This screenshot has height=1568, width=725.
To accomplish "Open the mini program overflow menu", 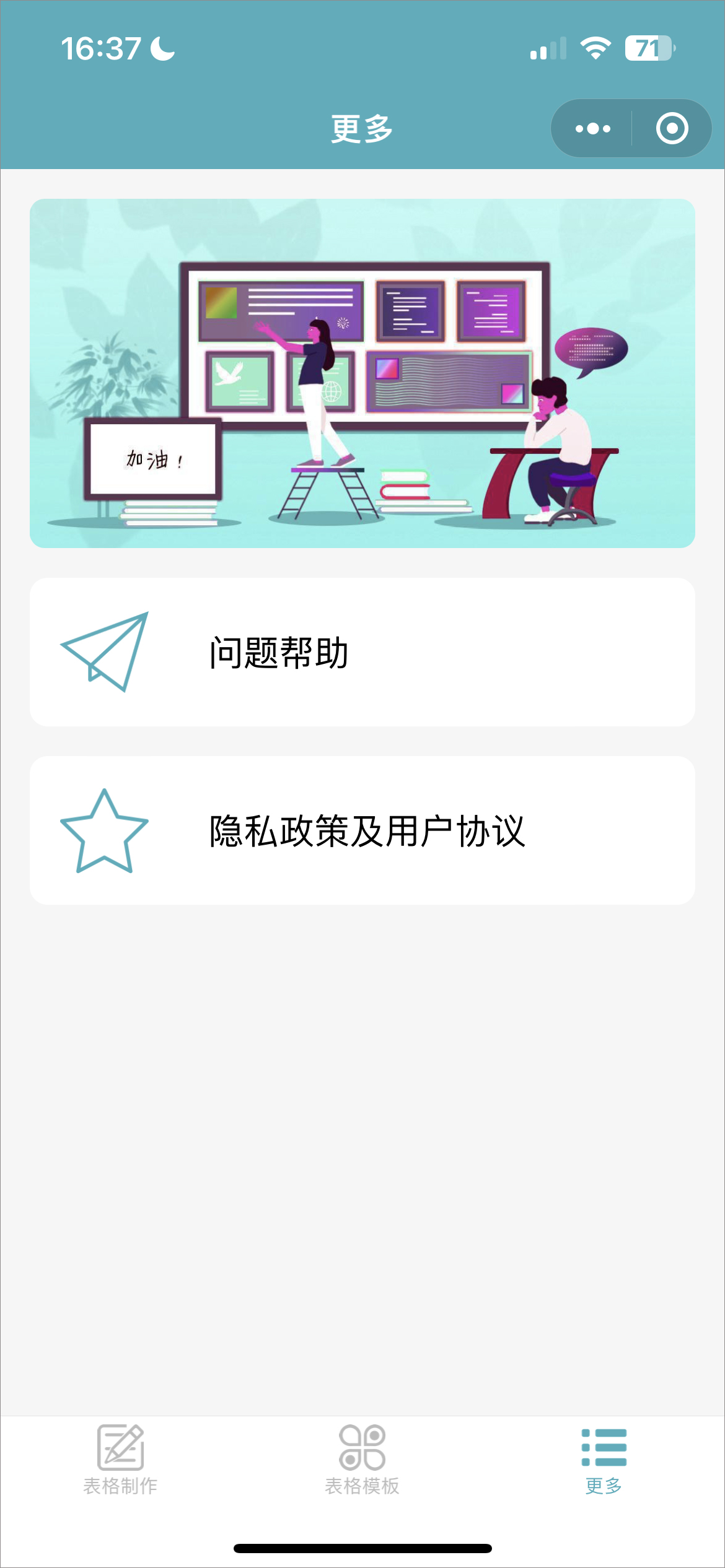I will (592, 129).
